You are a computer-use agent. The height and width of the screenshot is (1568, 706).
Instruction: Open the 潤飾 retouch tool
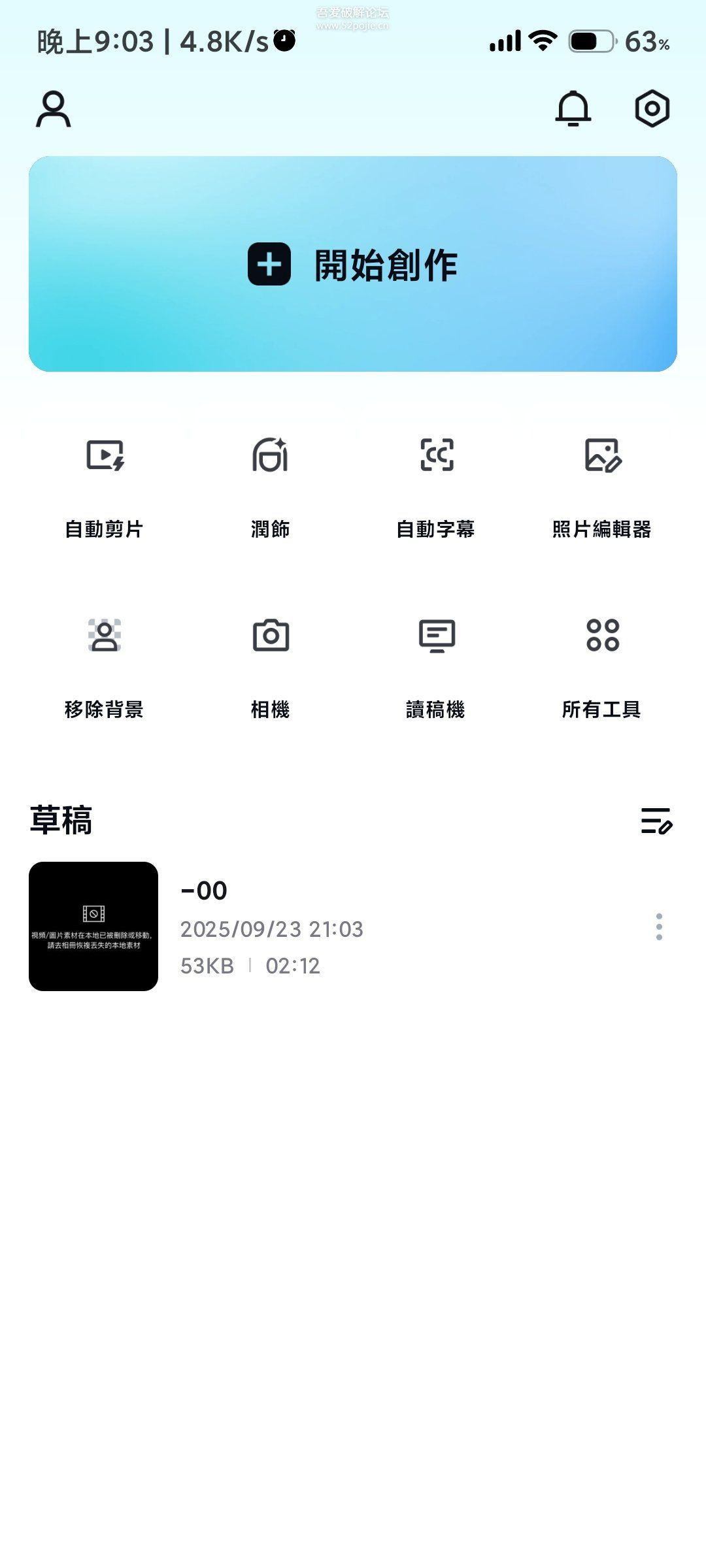[270, 487]
